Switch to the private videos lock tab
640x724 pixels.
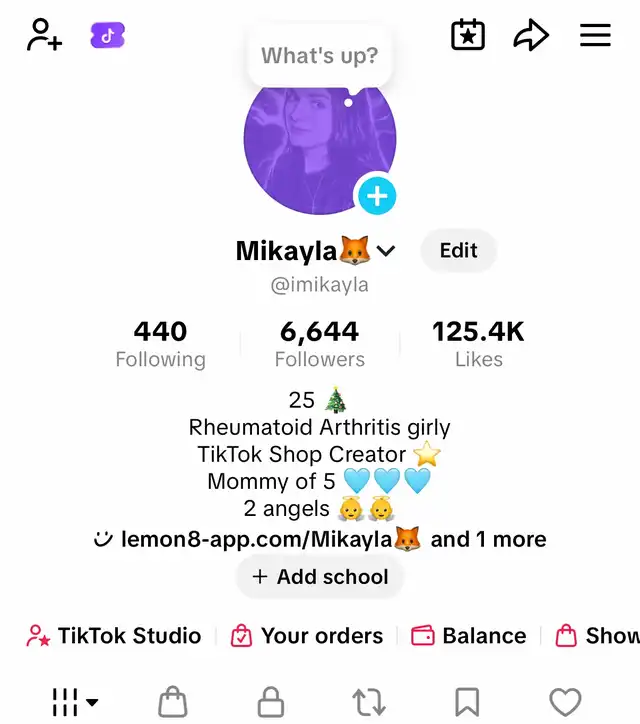(271, 702)
